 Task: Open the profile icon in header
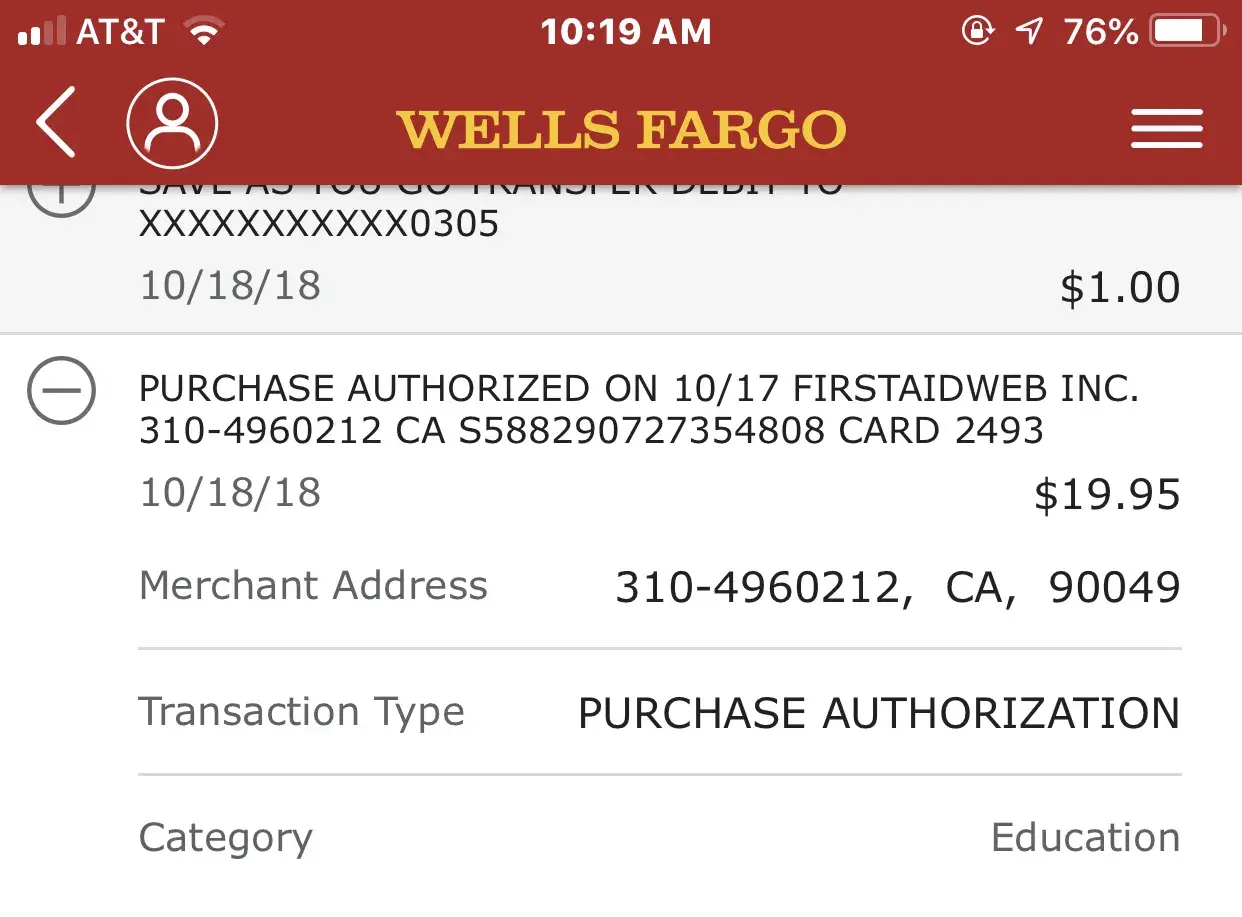pos(172,124)
